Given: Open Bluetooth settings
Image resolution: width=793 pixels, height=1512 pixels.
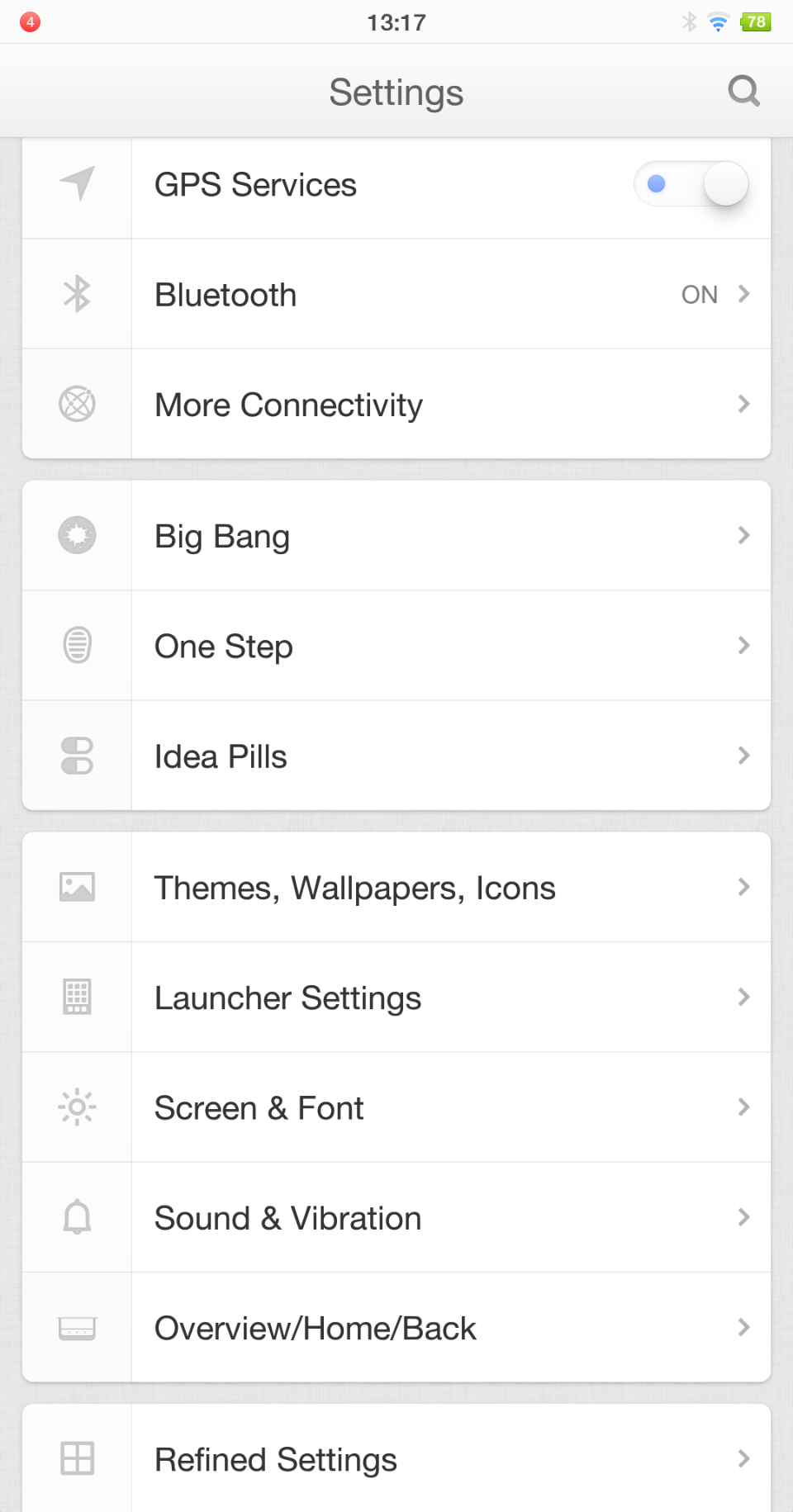Looking at the screenshot, I should pos(396,294).
